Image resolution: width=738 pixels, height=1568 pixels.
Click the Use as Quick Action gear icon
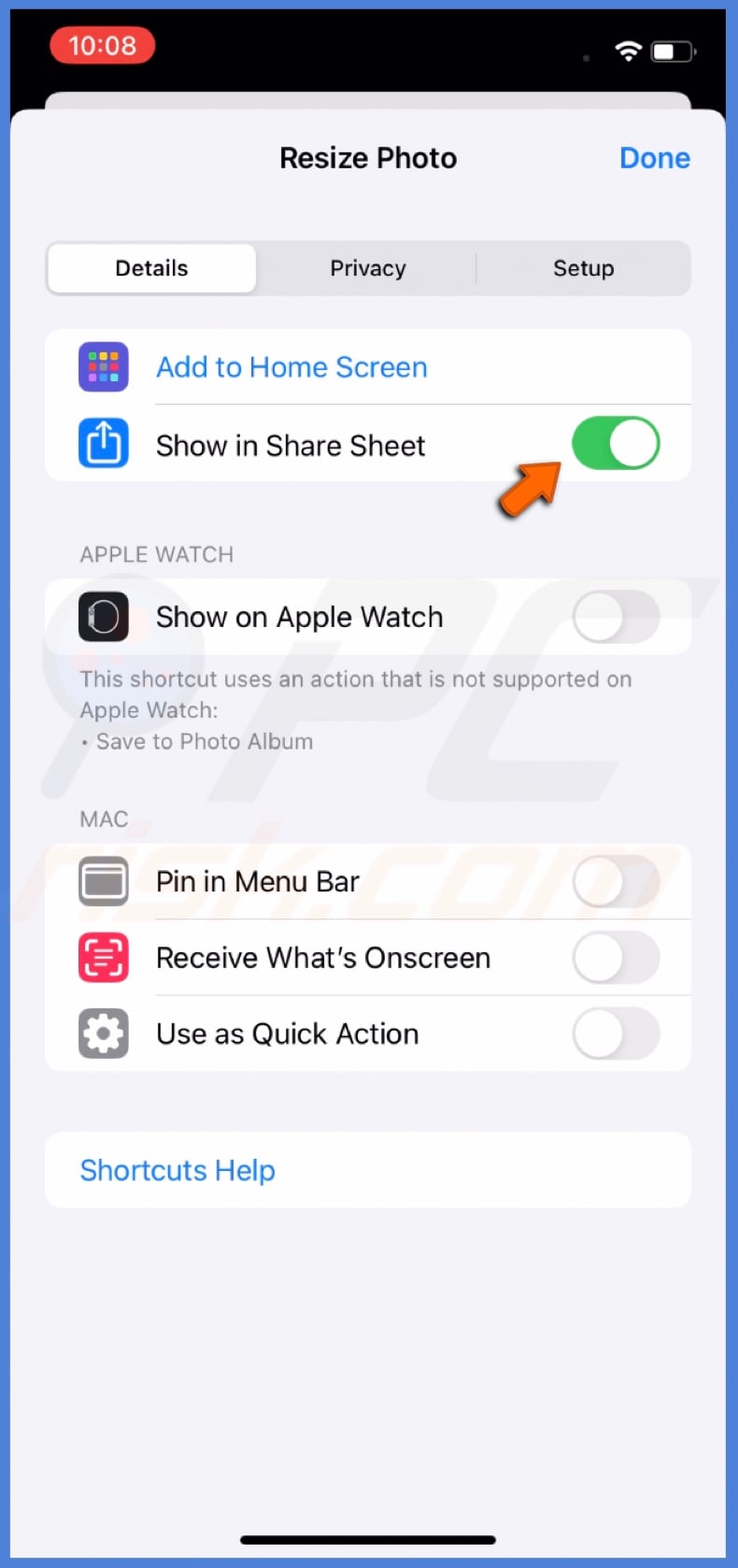103,1033
